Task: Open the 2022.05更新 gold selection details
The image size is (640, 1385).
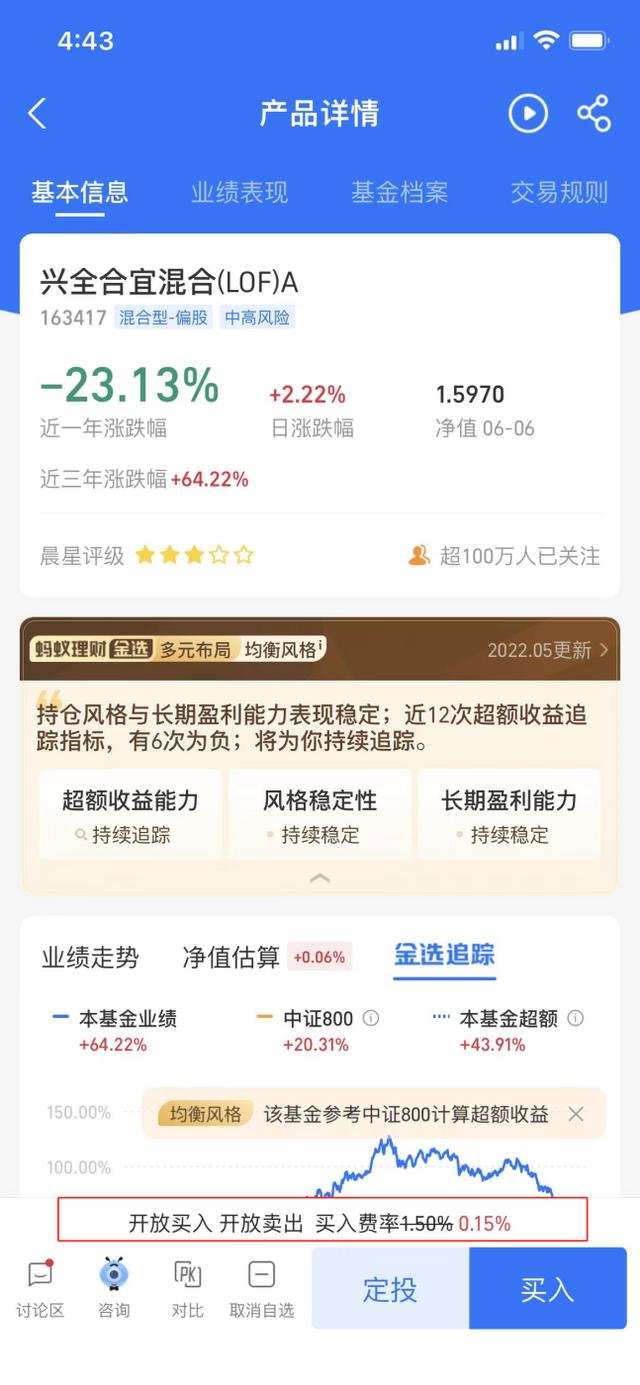Action: (547, 650)
